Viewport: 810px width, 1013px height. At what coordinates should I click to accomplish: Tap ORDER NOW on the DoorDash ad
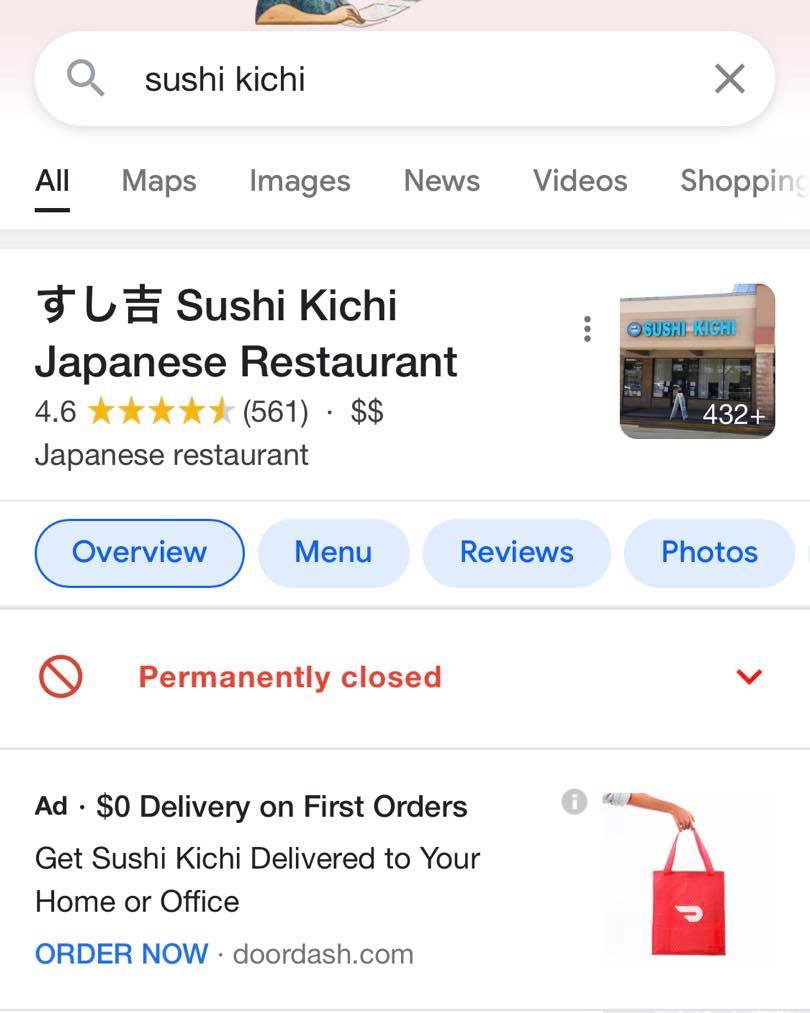(x=121, y=954)
